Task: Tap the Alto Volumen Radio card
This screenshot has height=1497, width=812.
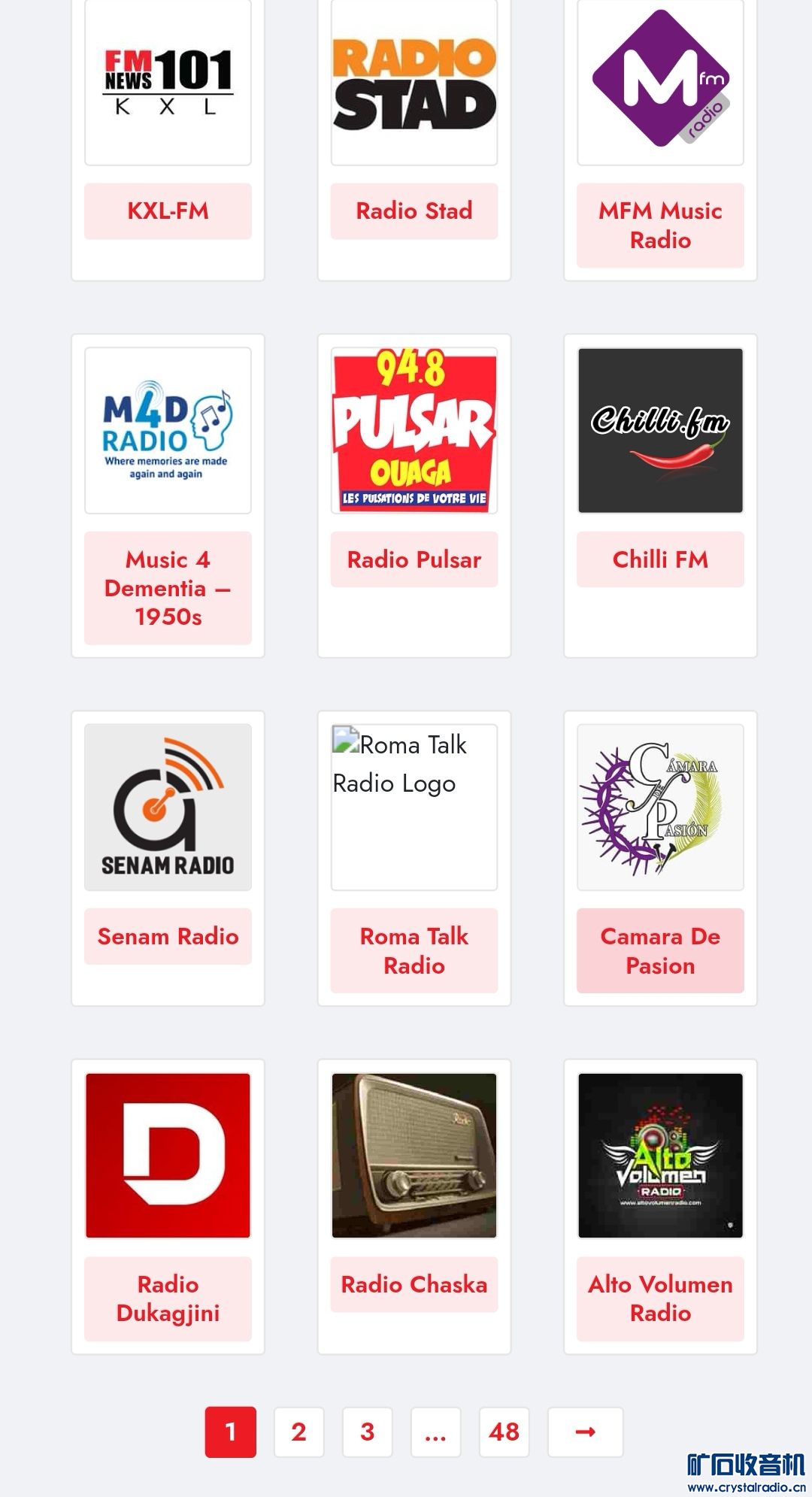Action: pos(660,1299)
